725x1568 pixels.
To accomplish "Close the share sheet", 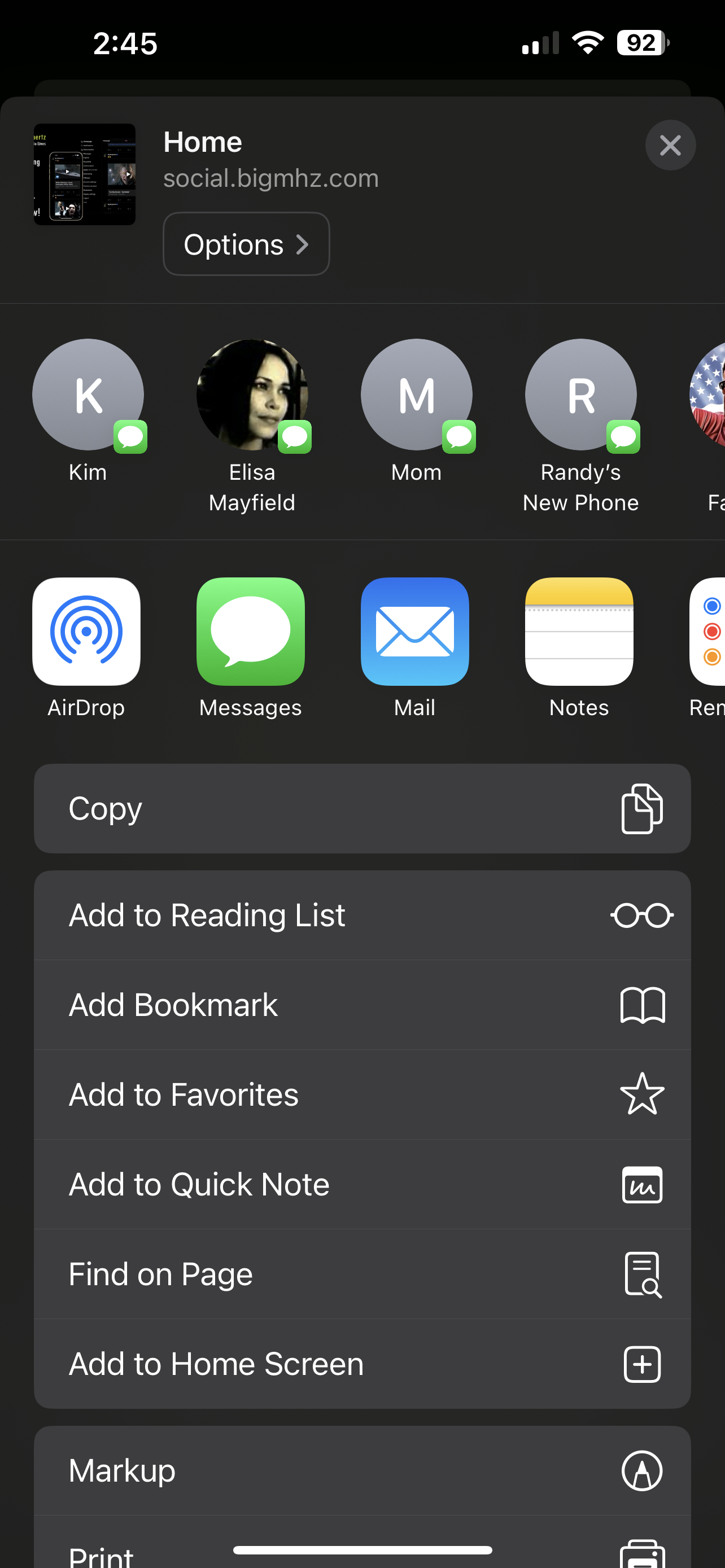I will (670, 146).
